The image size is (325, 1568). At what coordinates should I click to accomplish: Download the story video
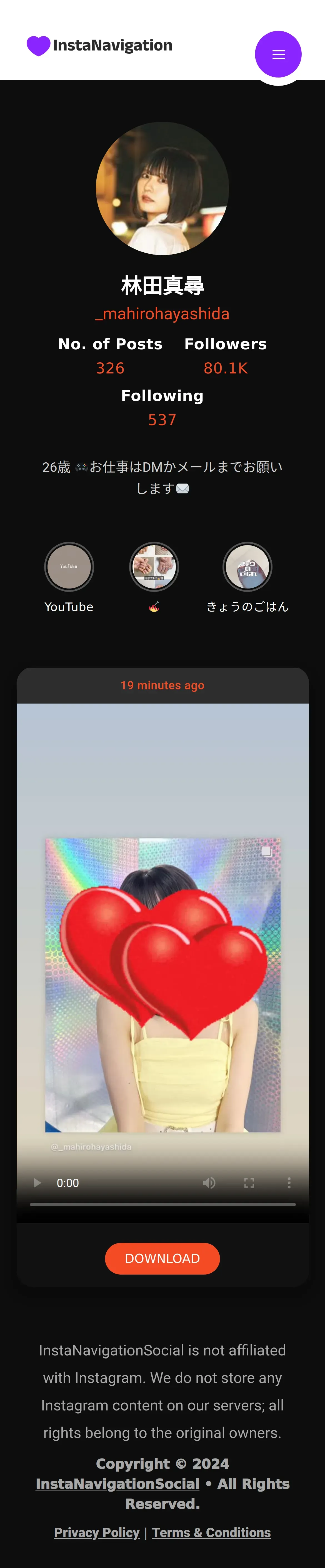(x=162, y=1258)
